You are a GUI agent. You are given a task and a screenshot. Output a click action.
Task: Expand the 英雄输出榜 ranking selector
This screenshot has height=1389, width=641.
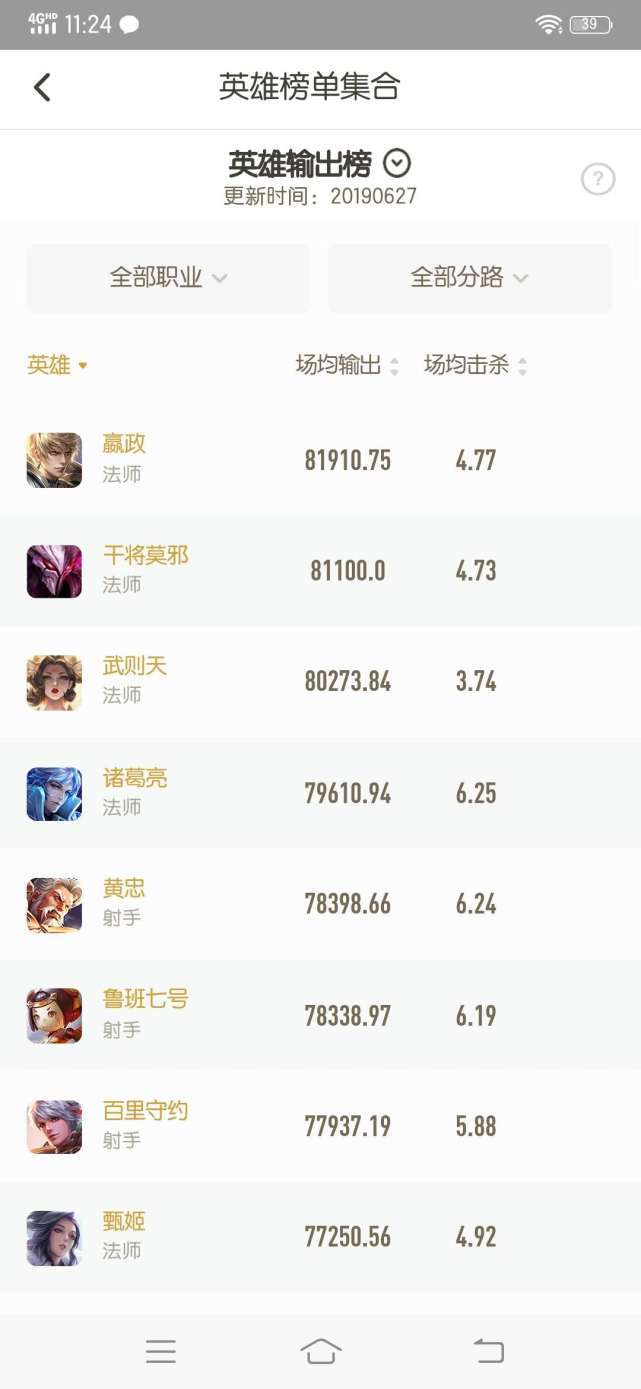tap(397, 163)
